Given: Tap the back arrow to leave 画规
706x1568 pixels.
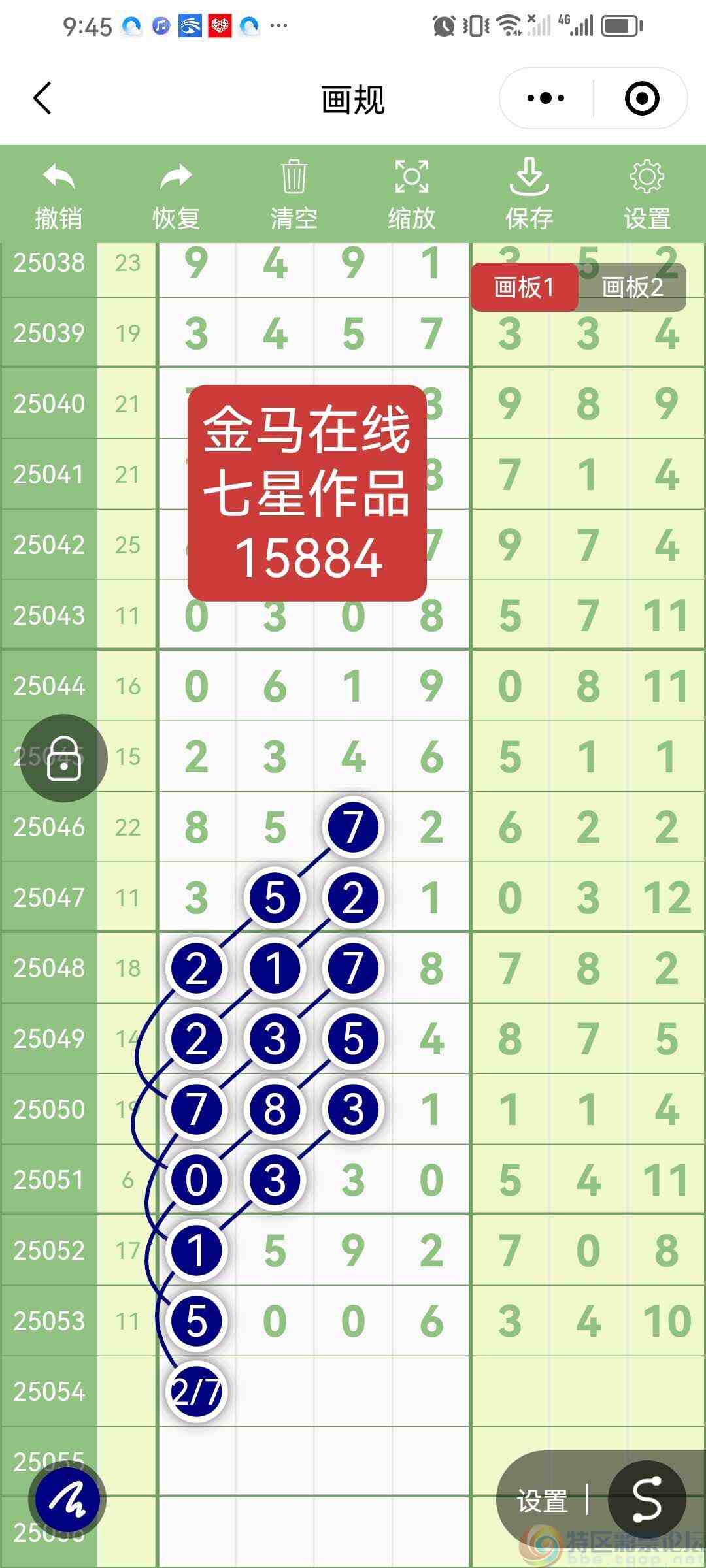Looking at the screenshot, I should click(41, 98).
